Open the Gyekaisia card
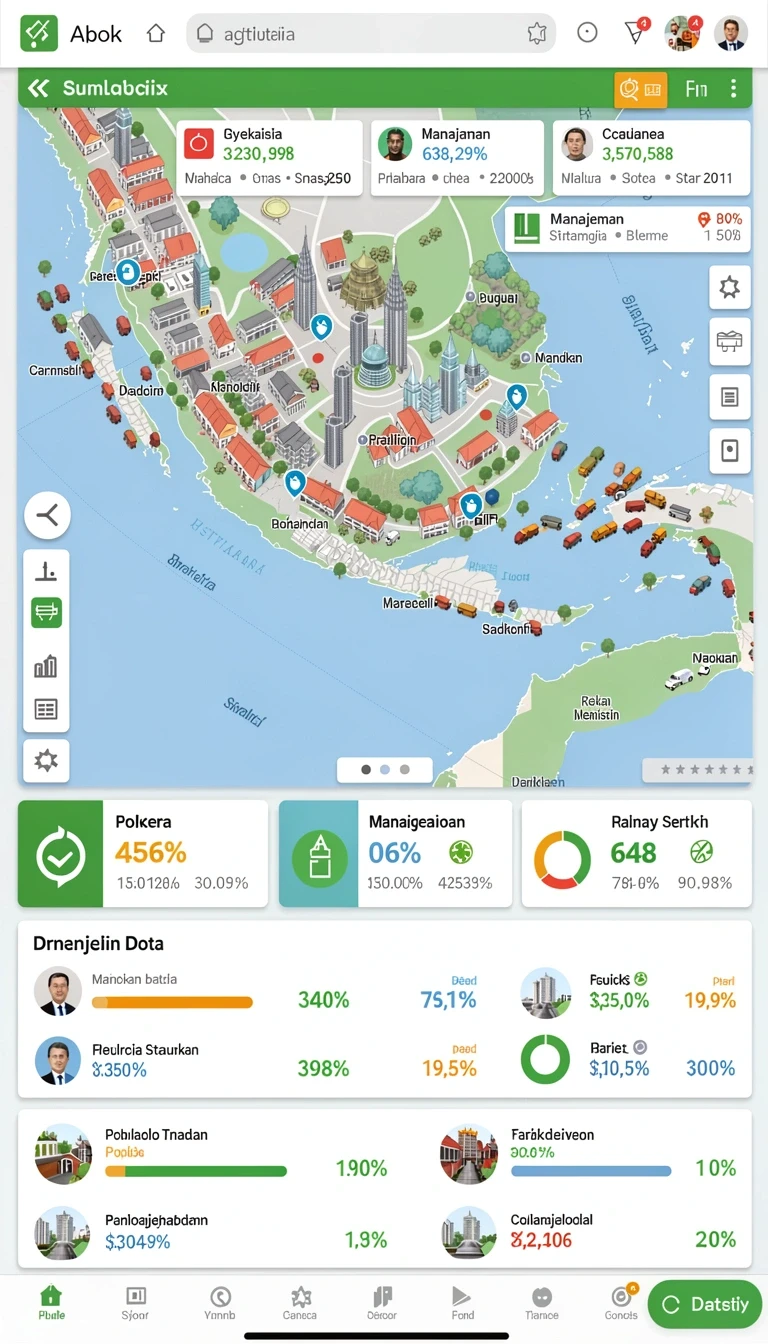768x1344 pixels. [270, 157]
